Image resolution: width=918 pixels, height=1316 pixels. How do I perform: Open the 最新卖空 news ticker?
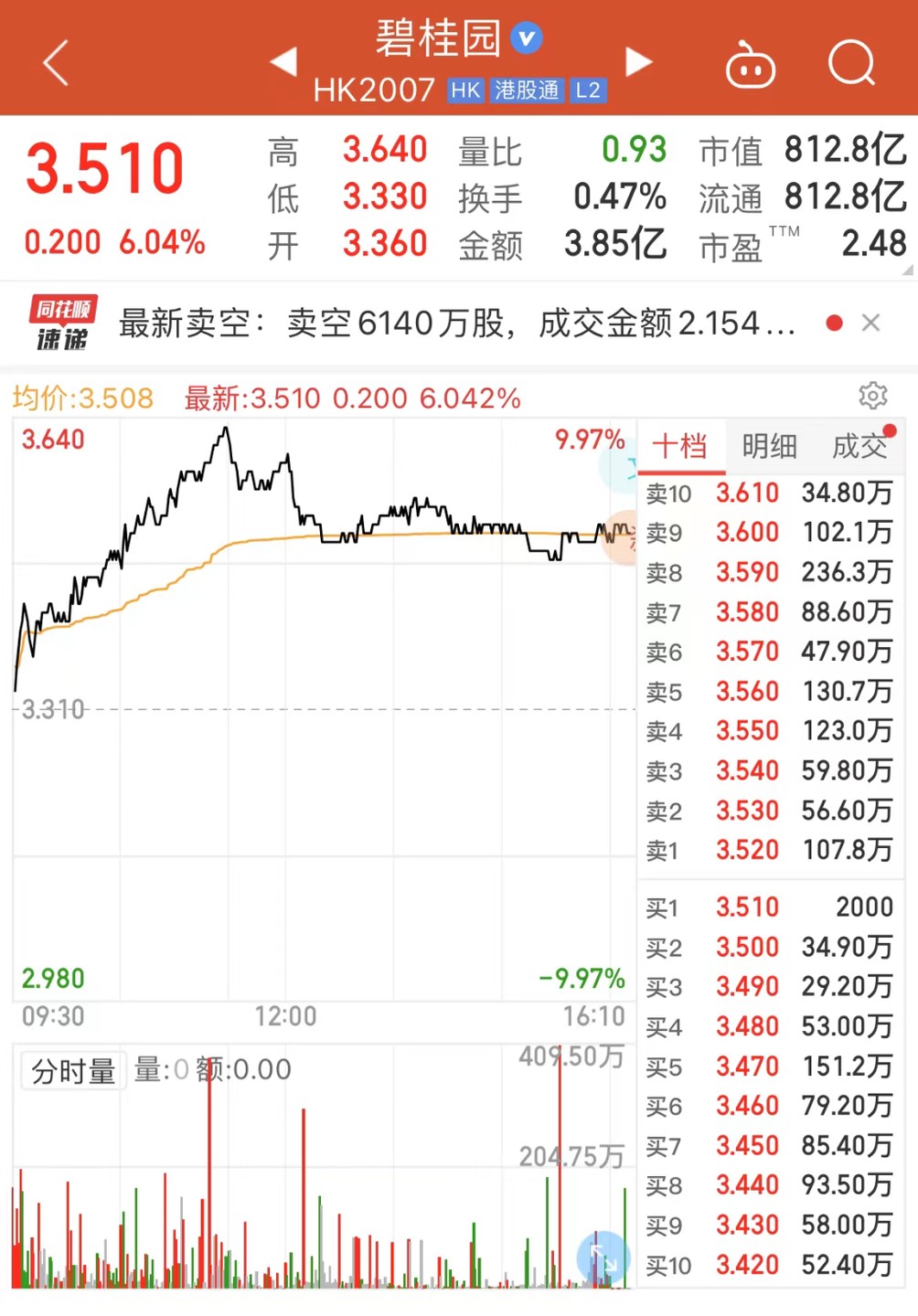(455, 324)
